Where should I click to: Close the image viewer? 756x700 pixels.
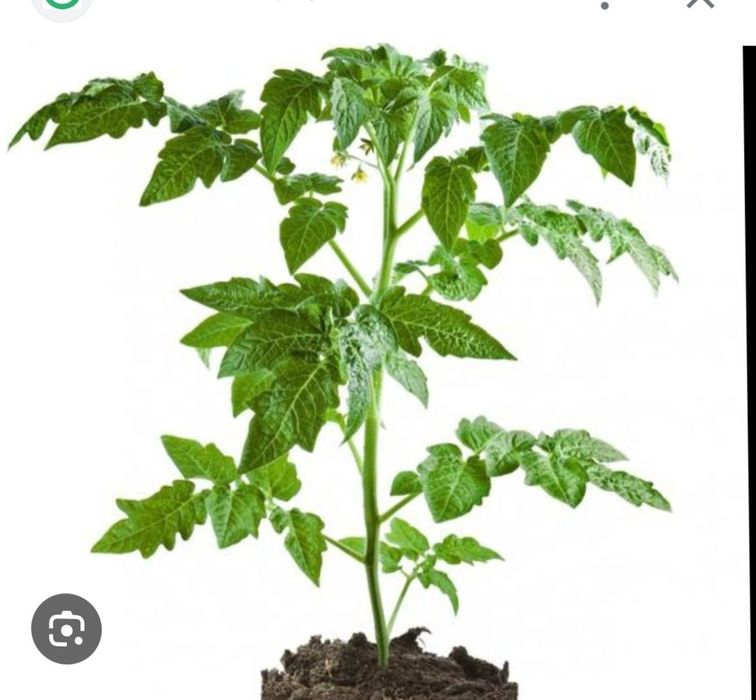tap(700, 3)
